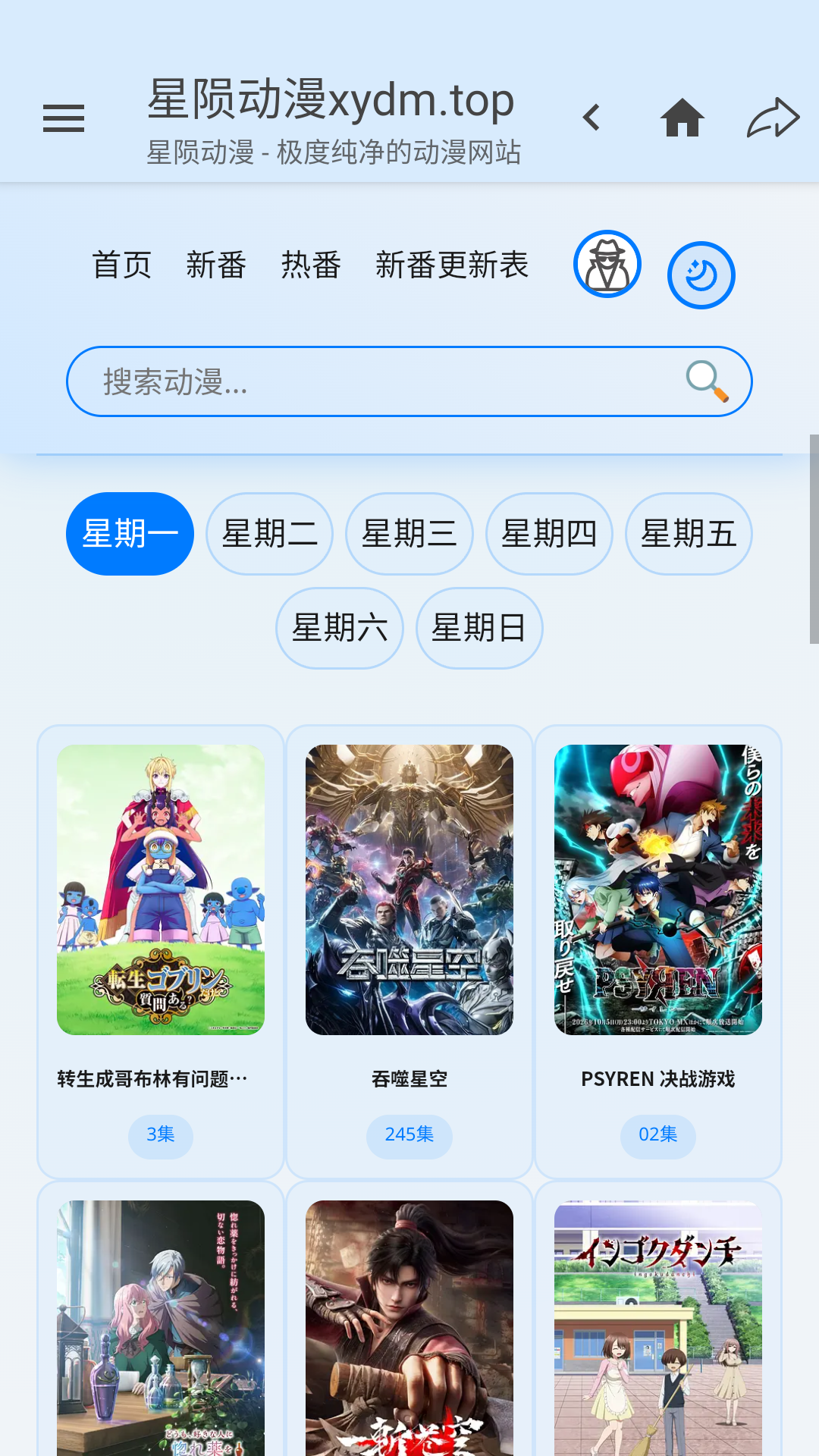This screenshot has height=1456, width=819.
Task: Open 新番更新表 schedule
Action: click(x=452, y=265)
